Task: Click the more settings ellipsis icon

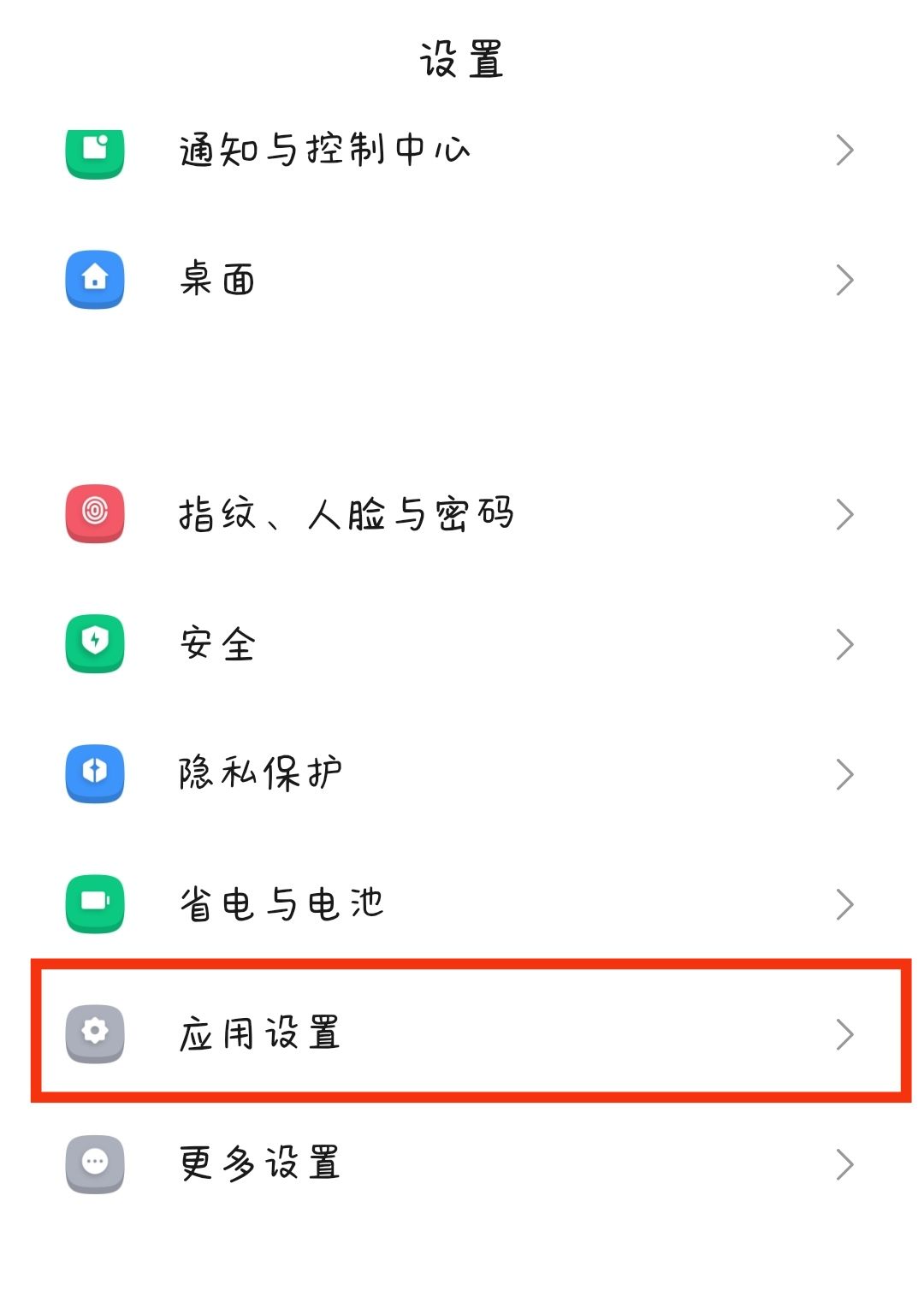Action: [94, 1163]
